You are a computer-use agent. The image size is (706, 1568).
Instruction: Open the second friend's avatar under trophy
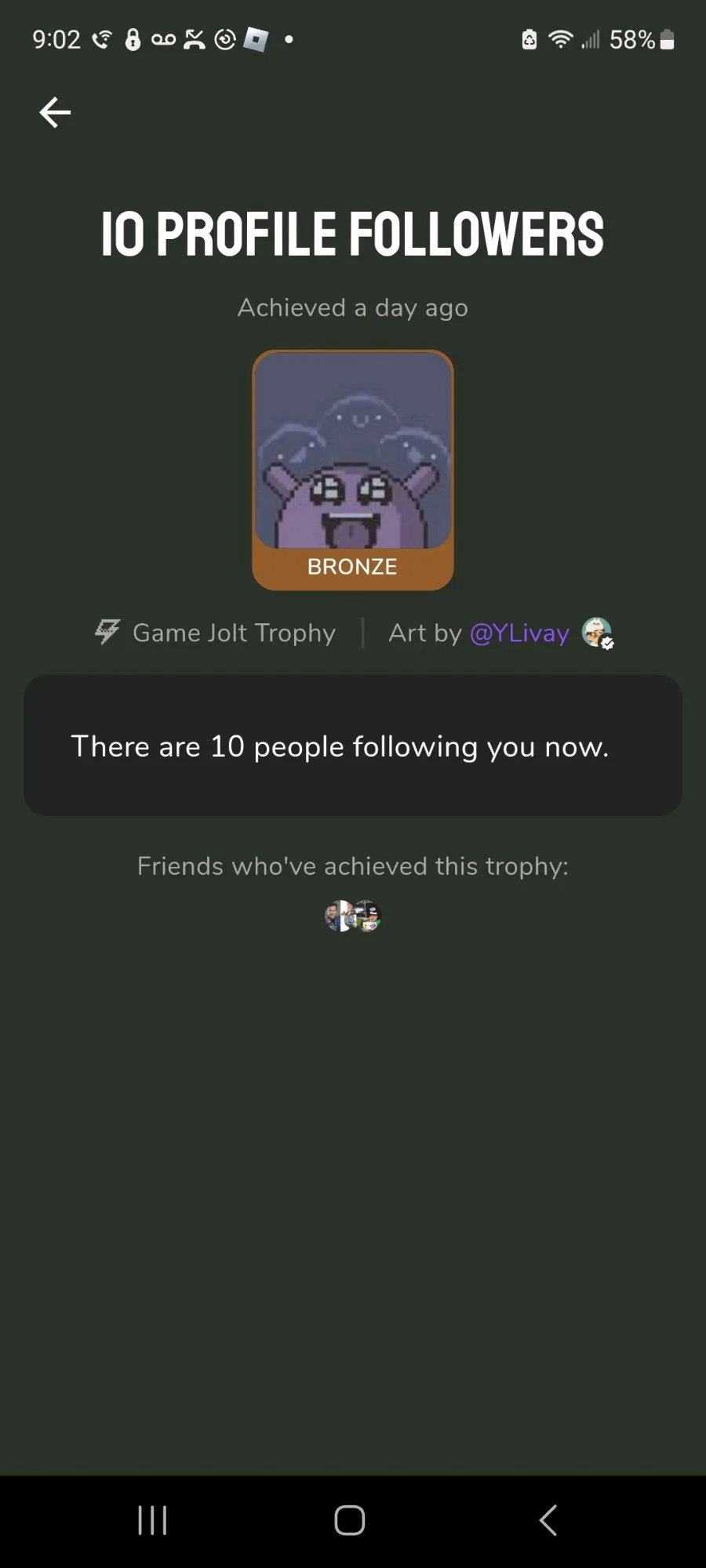[369, 916]
